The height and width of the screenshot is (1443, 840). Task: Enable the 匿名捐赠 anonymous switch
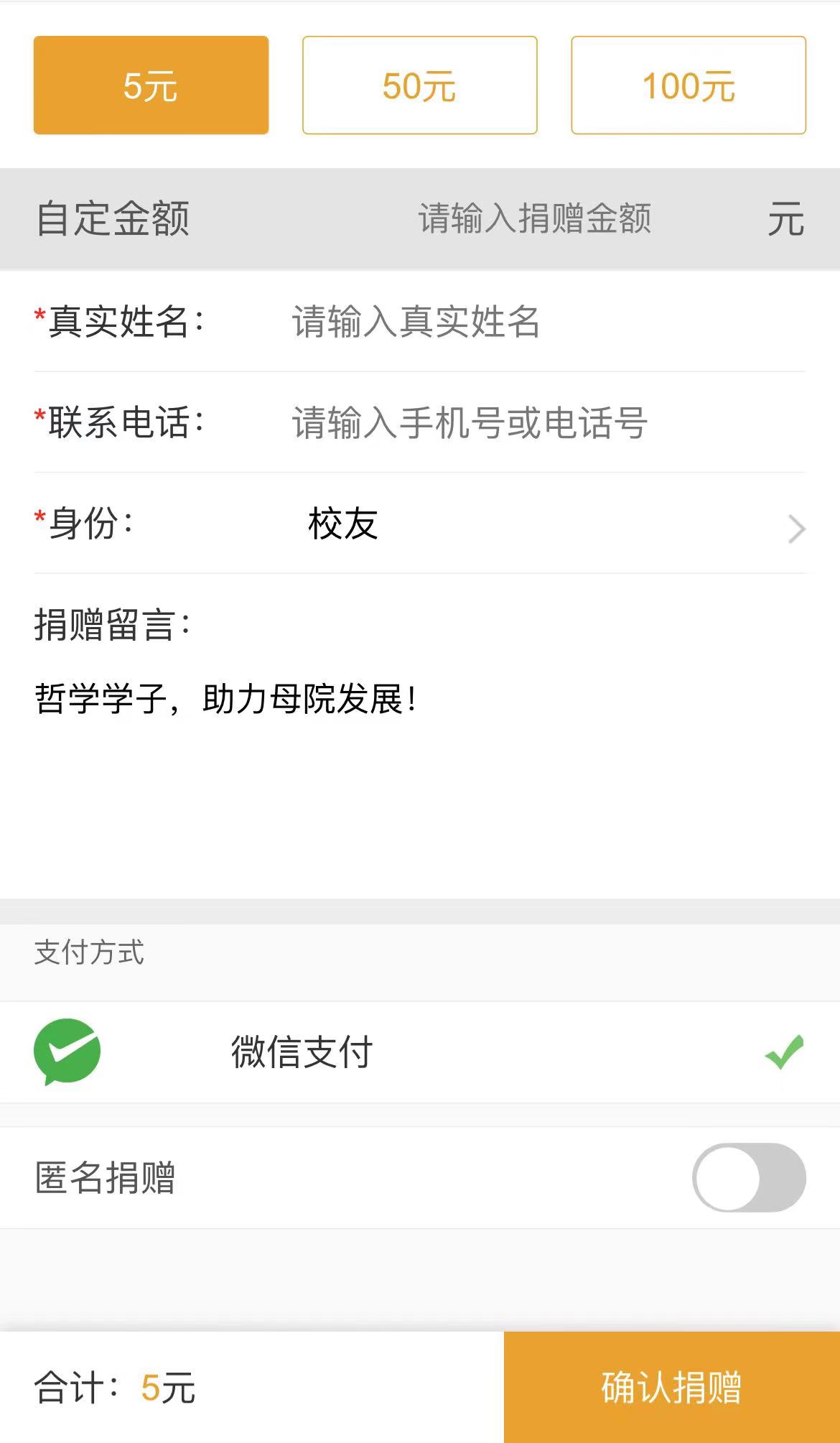(749, 1178)
